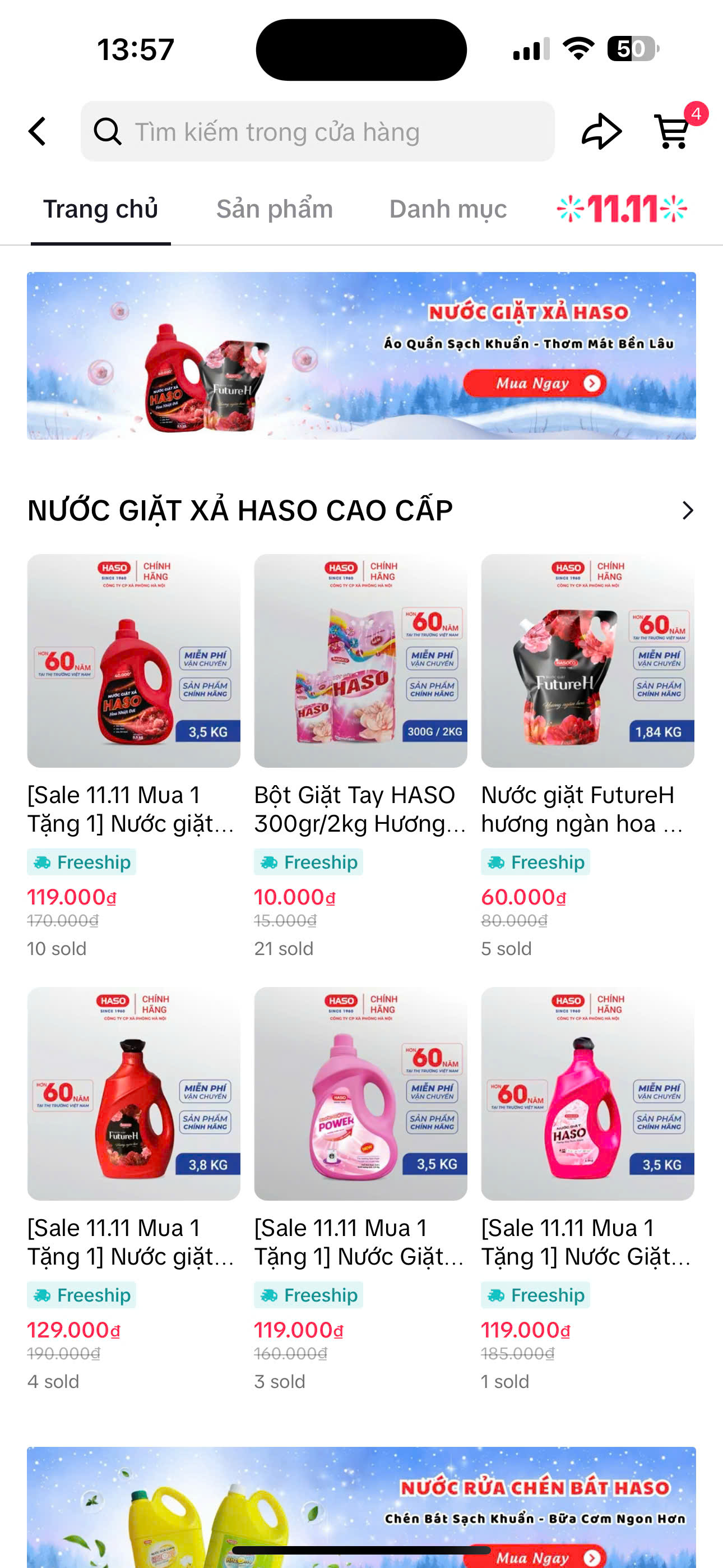723x1568 pixels.
Task: Open the Power 3,5 KG detergent product
Action: pos(360,1093)
